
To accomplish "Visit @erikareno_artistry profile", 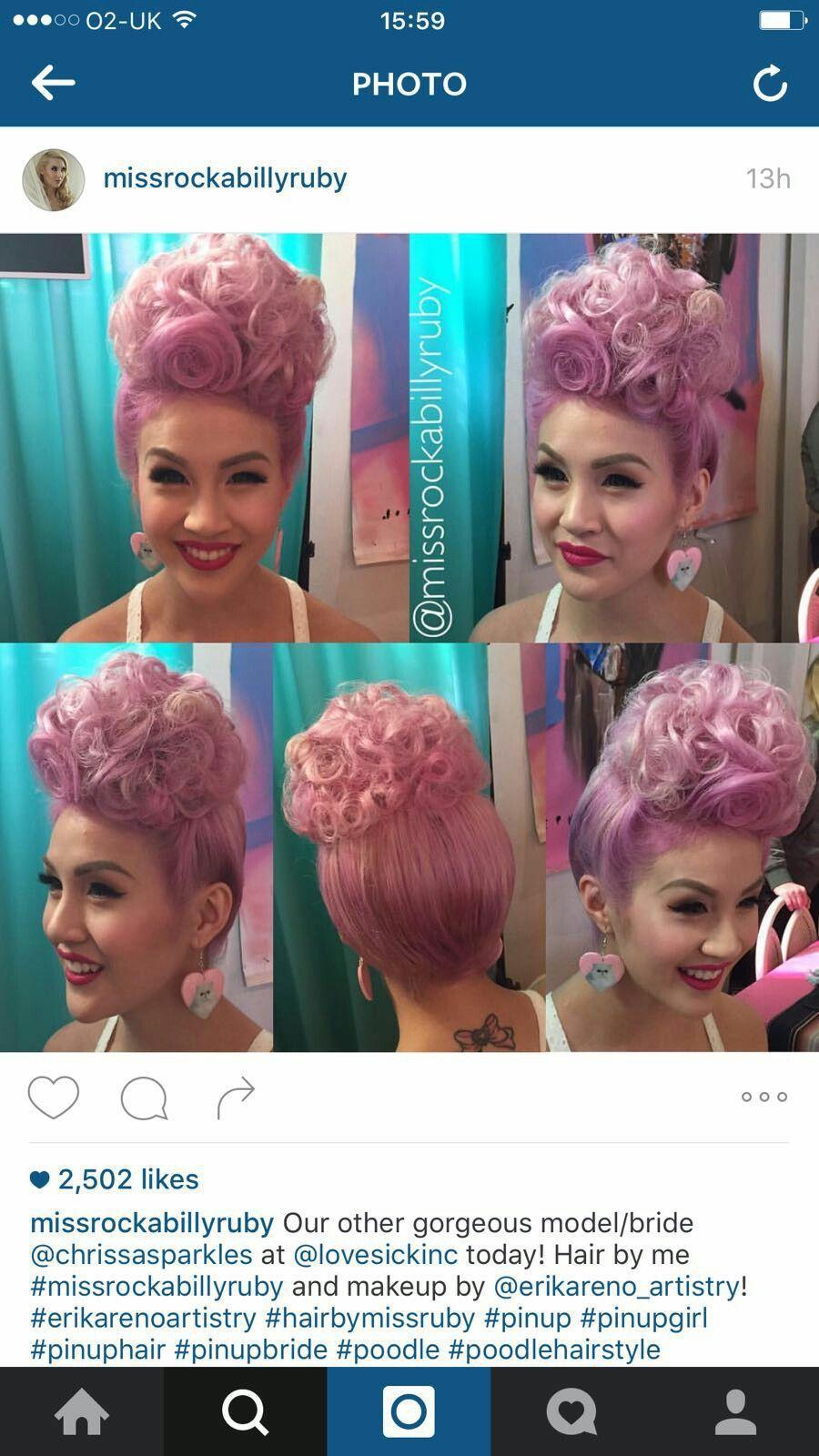I will 617,1287.
